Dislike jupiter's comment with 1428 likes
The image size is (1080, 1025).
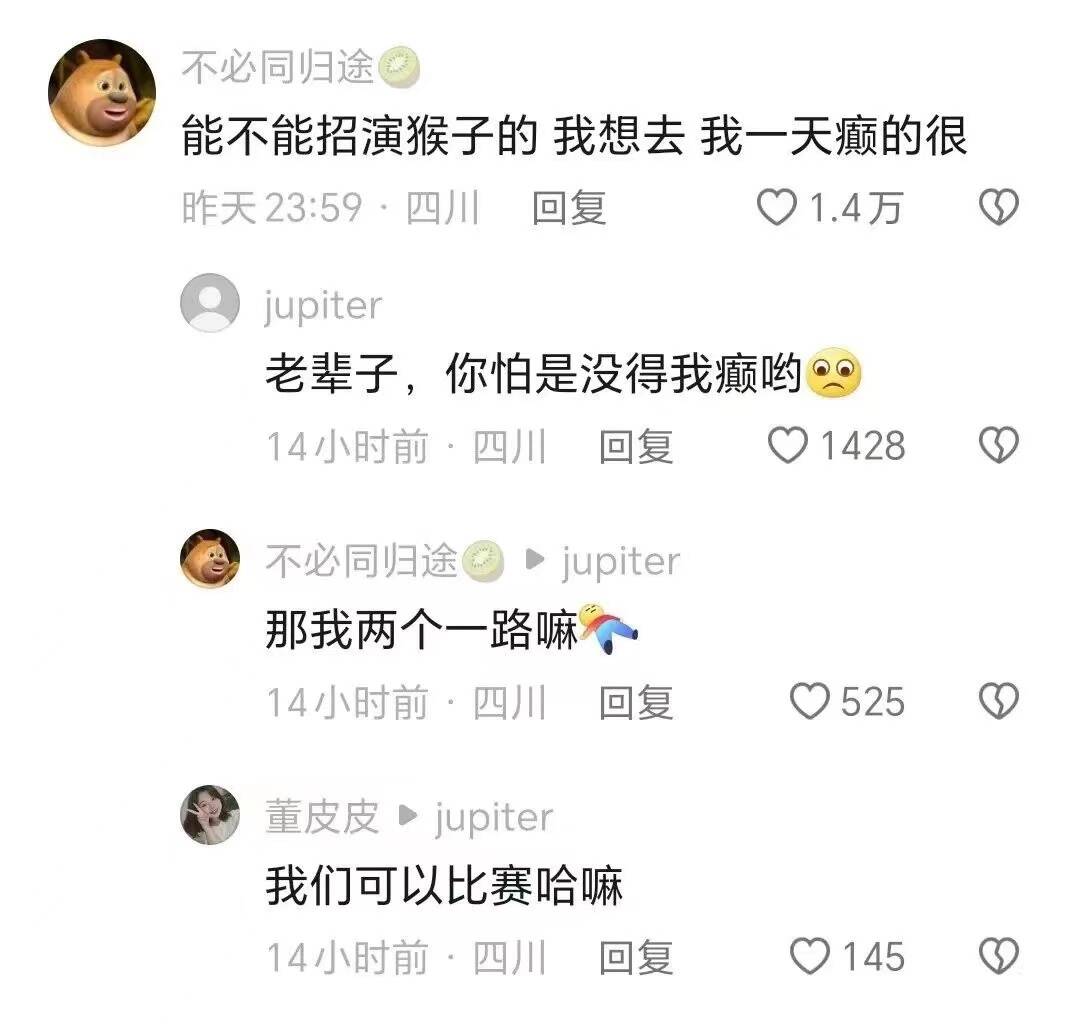[x=997, y=445]
